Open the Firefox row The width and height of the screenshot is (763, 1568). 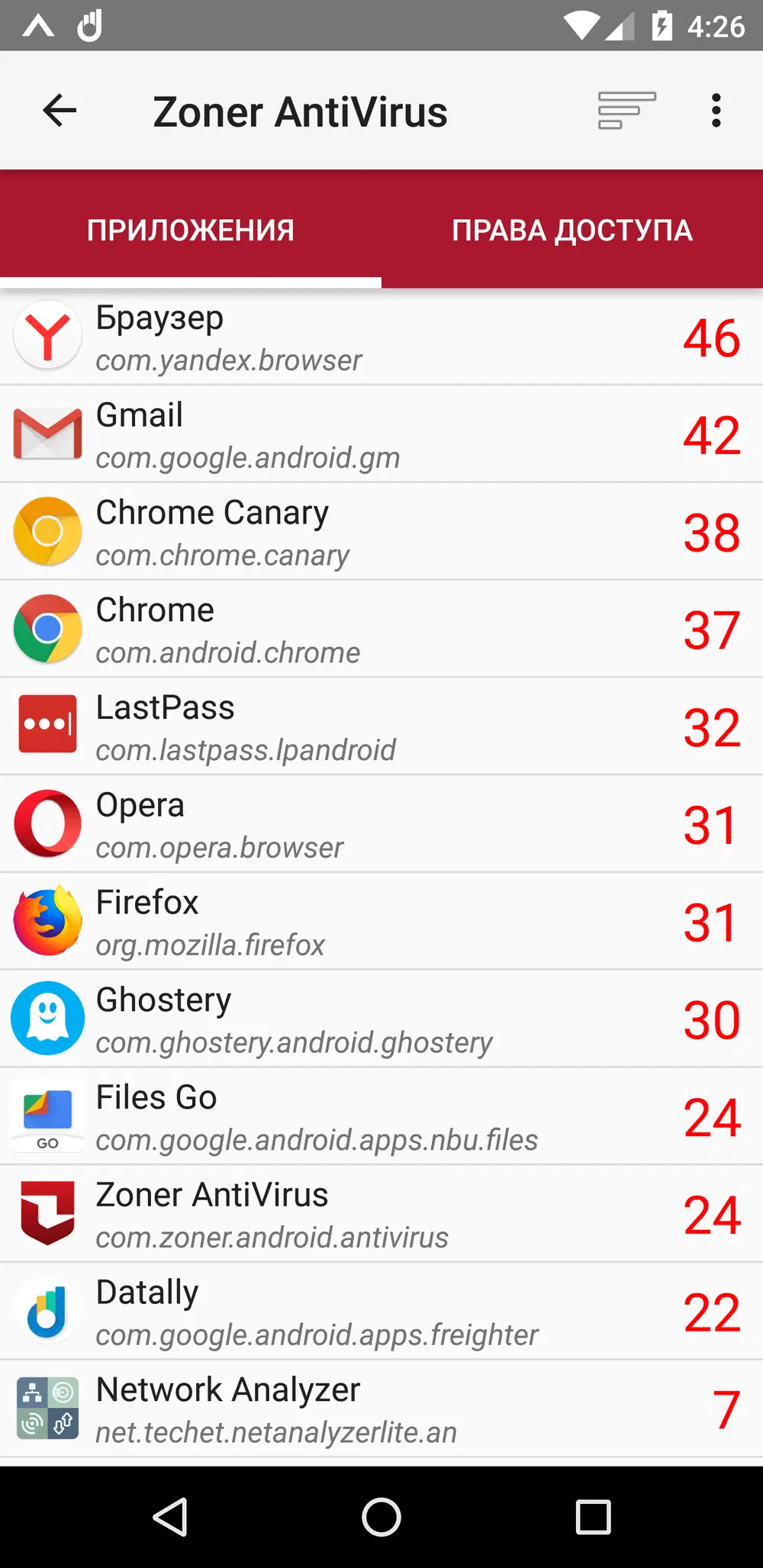click(x=381, y=922)
